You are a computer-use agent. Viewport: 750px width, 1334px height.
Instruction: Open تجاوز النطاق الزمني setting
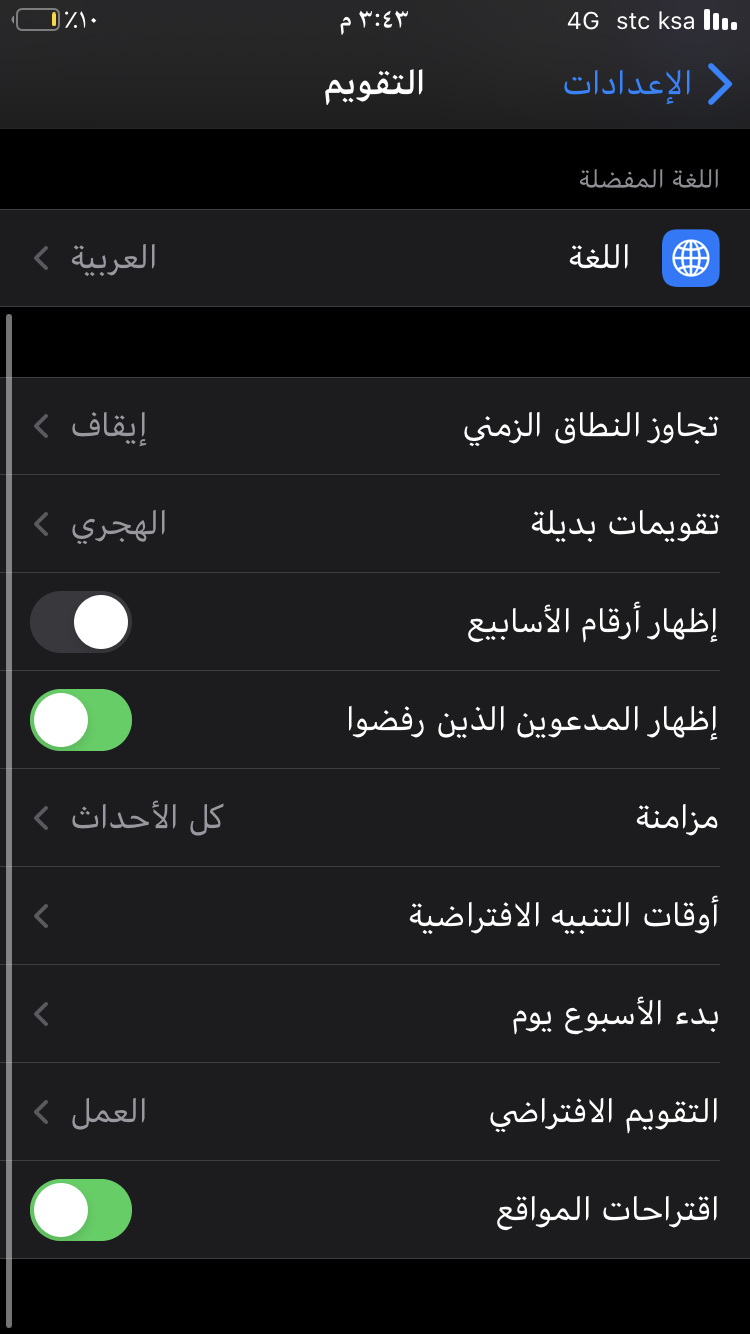click(x=375, y=427)
